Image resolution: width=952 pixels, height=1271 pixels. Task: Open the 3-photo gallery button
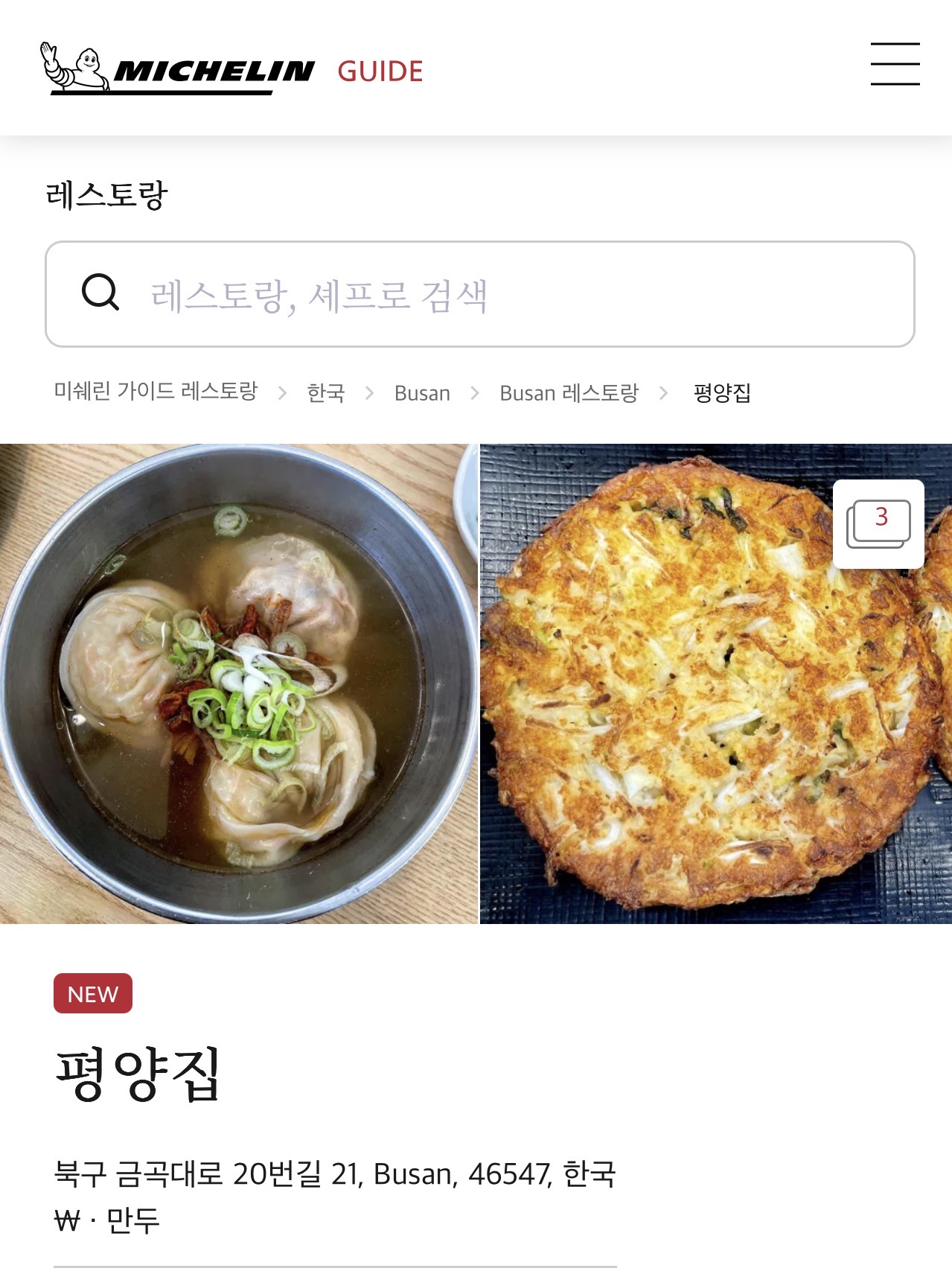[x=878, y=524]
